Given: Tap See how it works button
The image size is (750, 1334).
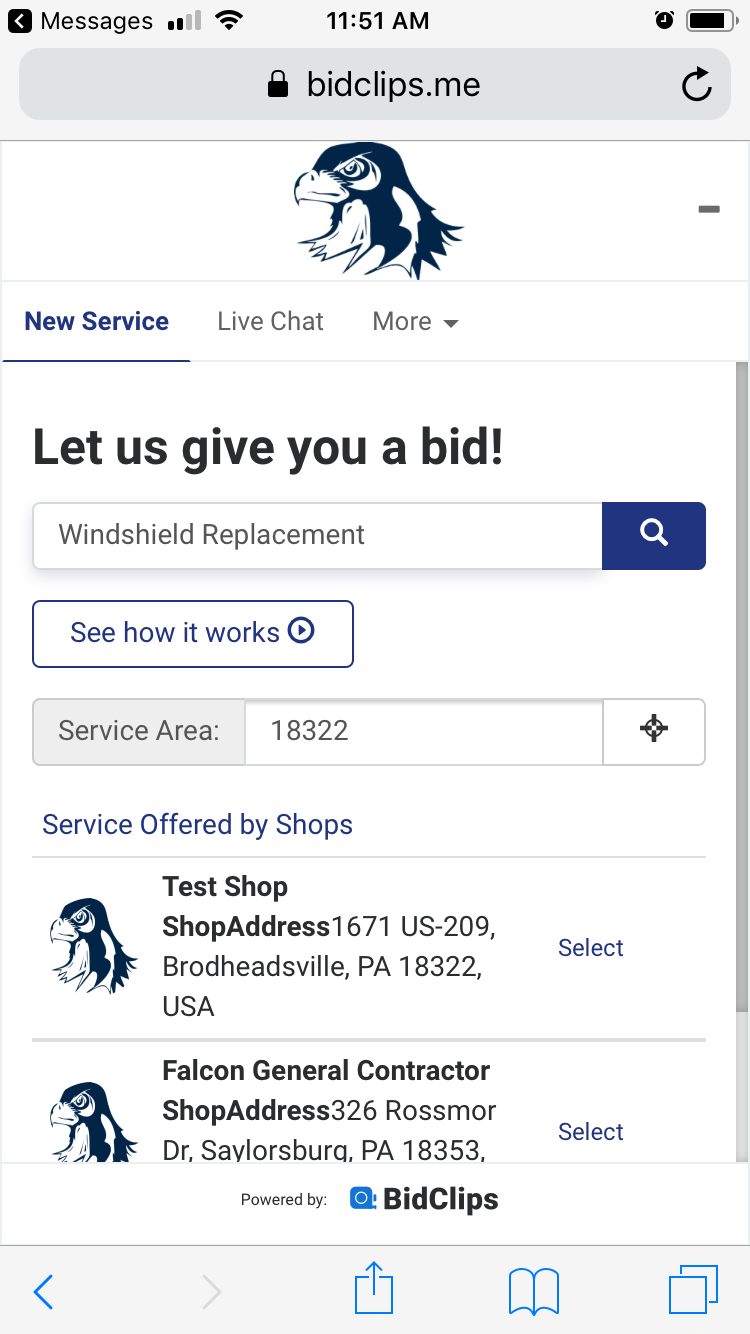Looking at the screenshot, I should point(193,633).
